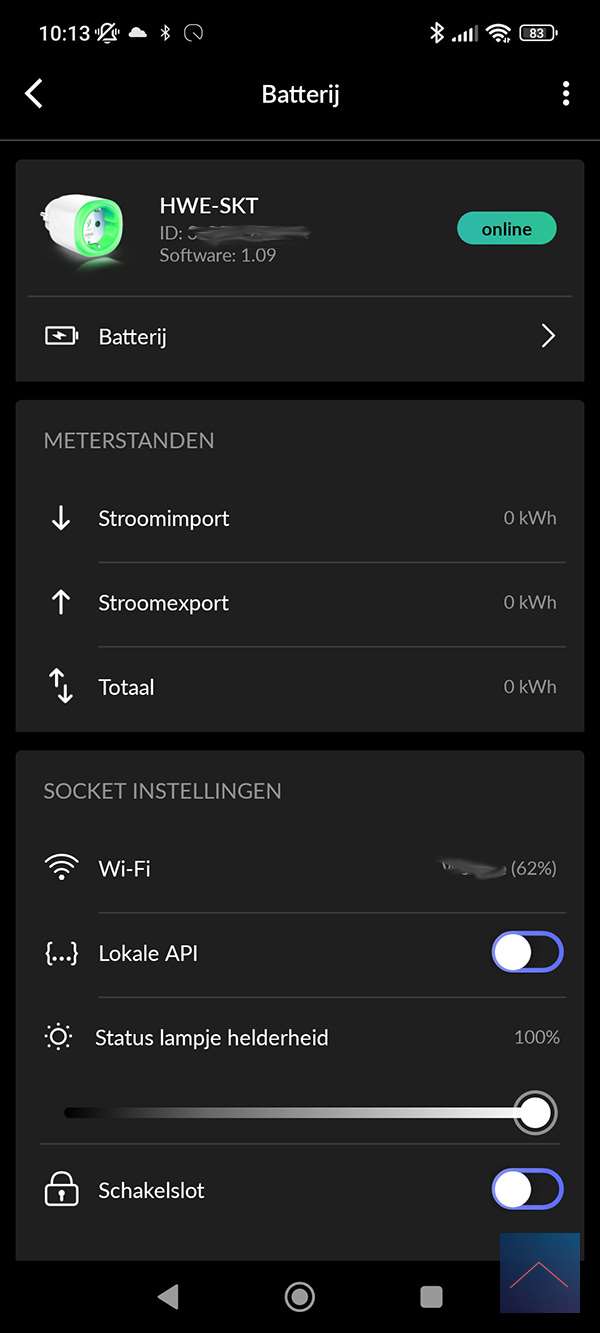This screenshot has height=1333, width=600.
Task: Open the Wi-Fi settings row
Action: point(300,868)
